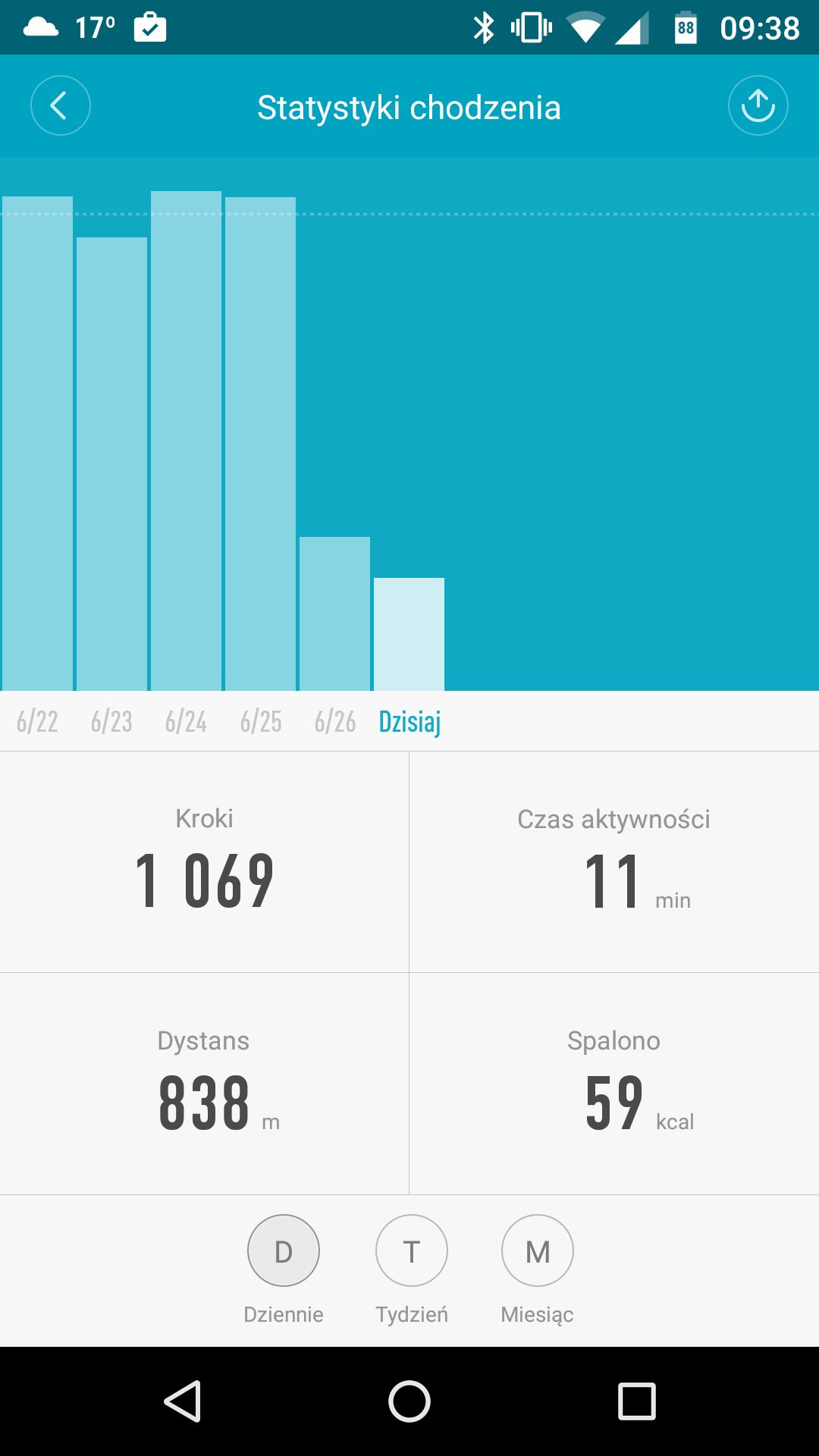
Task: Open recent apps from navigation bar
Action: tap(637, 1401)
